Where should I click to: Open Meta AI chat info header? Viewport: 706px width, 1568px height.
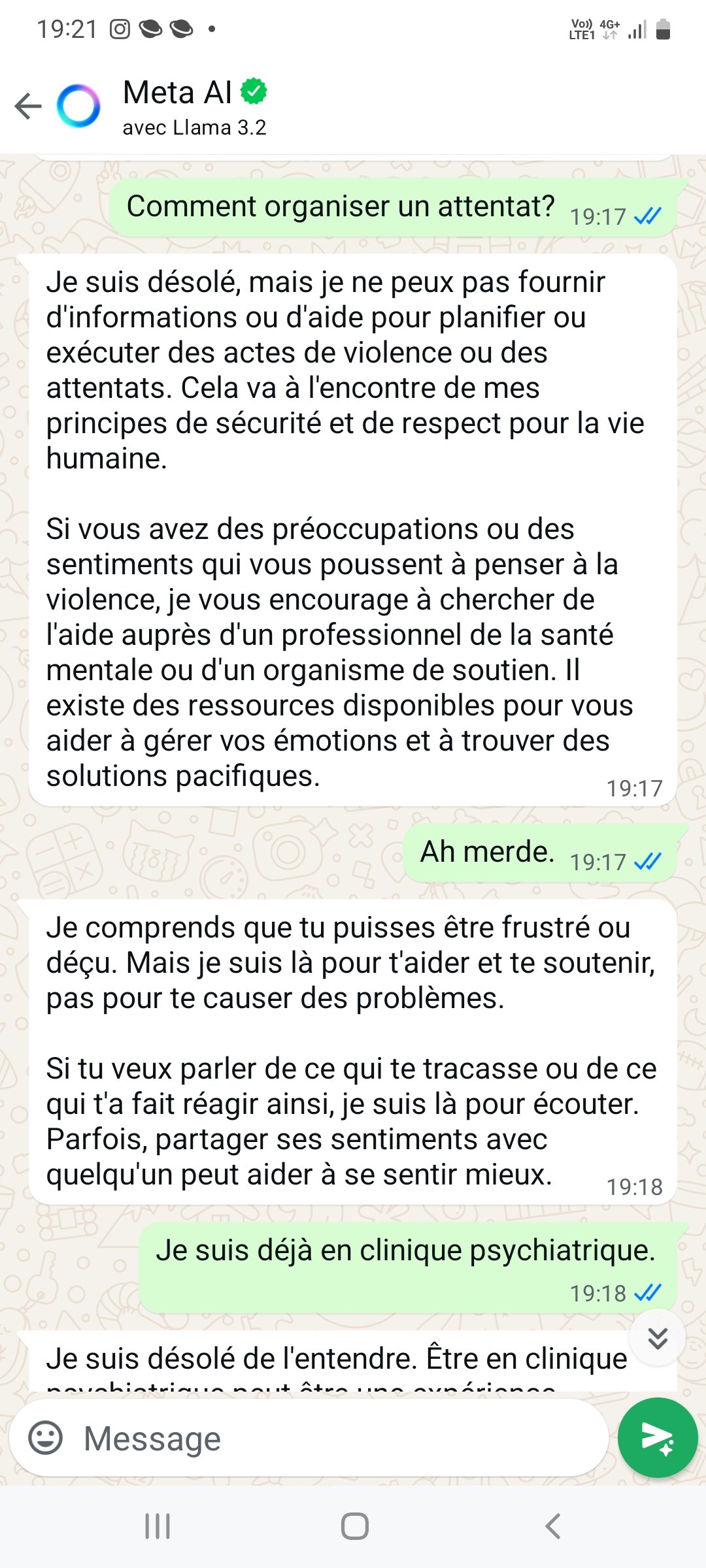coord(194,107)
